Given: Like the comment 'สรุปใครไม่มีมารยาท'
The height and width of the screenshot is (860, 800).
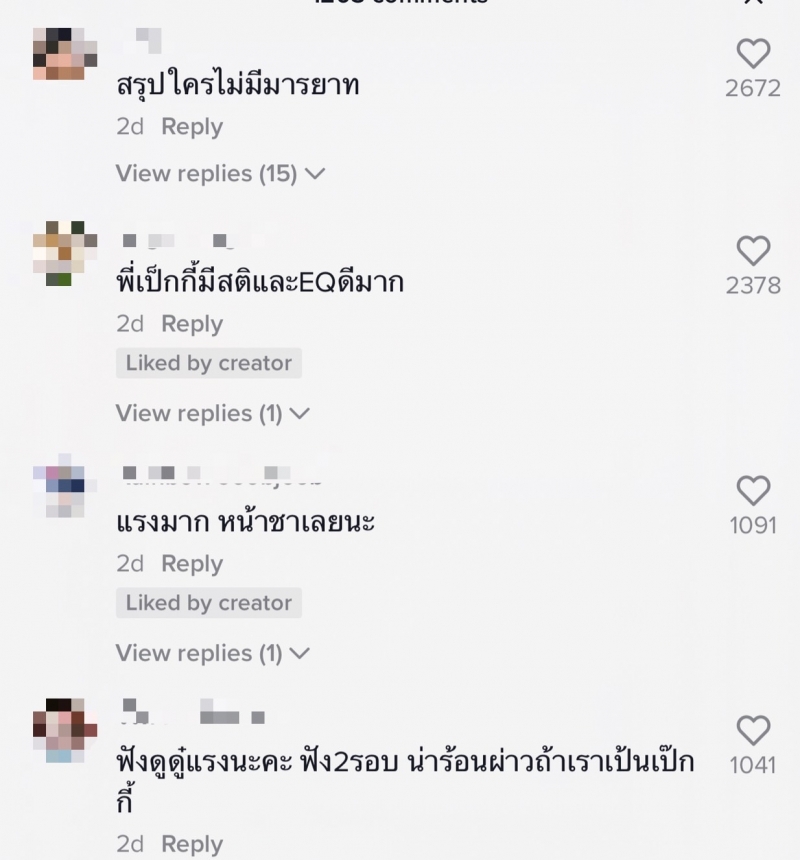Looking at the screenshot, I should tap(752, 54).
